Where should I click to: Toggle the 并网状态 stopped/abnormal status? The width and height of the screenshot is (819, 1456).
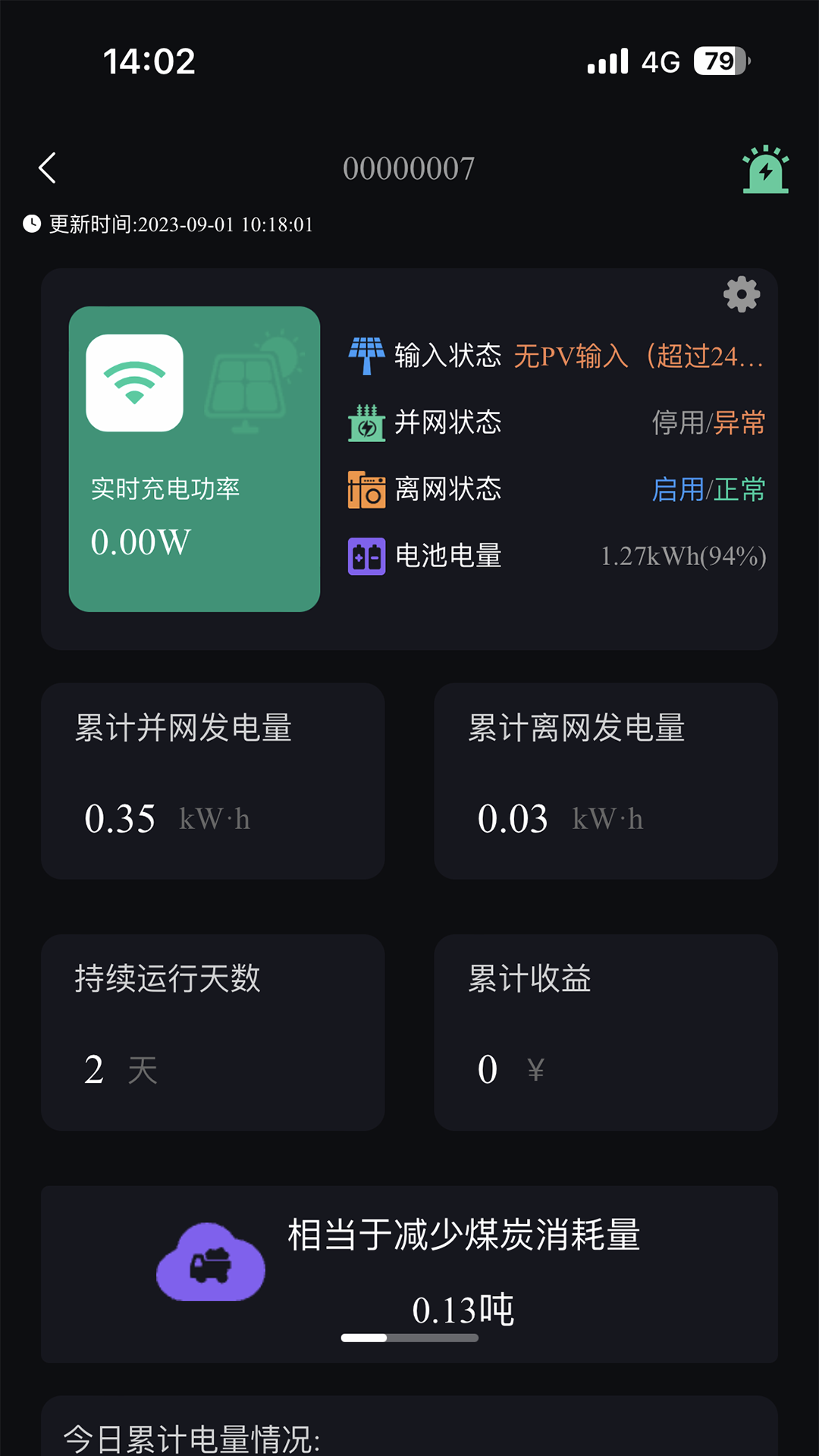[708, 423]
